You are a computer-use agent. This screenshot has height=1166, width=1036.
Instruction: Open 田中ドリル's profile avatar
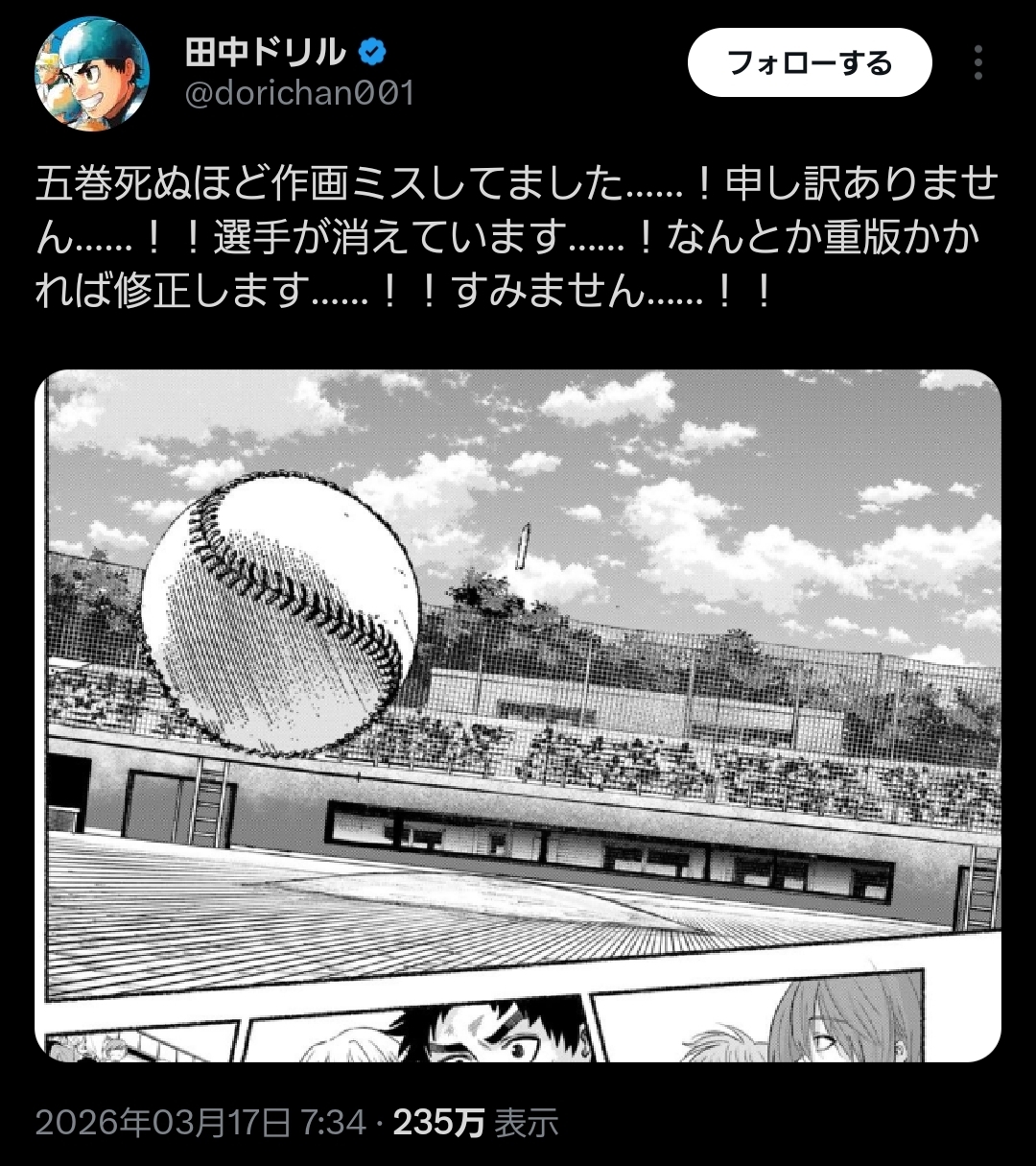click(x=92, y=74)
